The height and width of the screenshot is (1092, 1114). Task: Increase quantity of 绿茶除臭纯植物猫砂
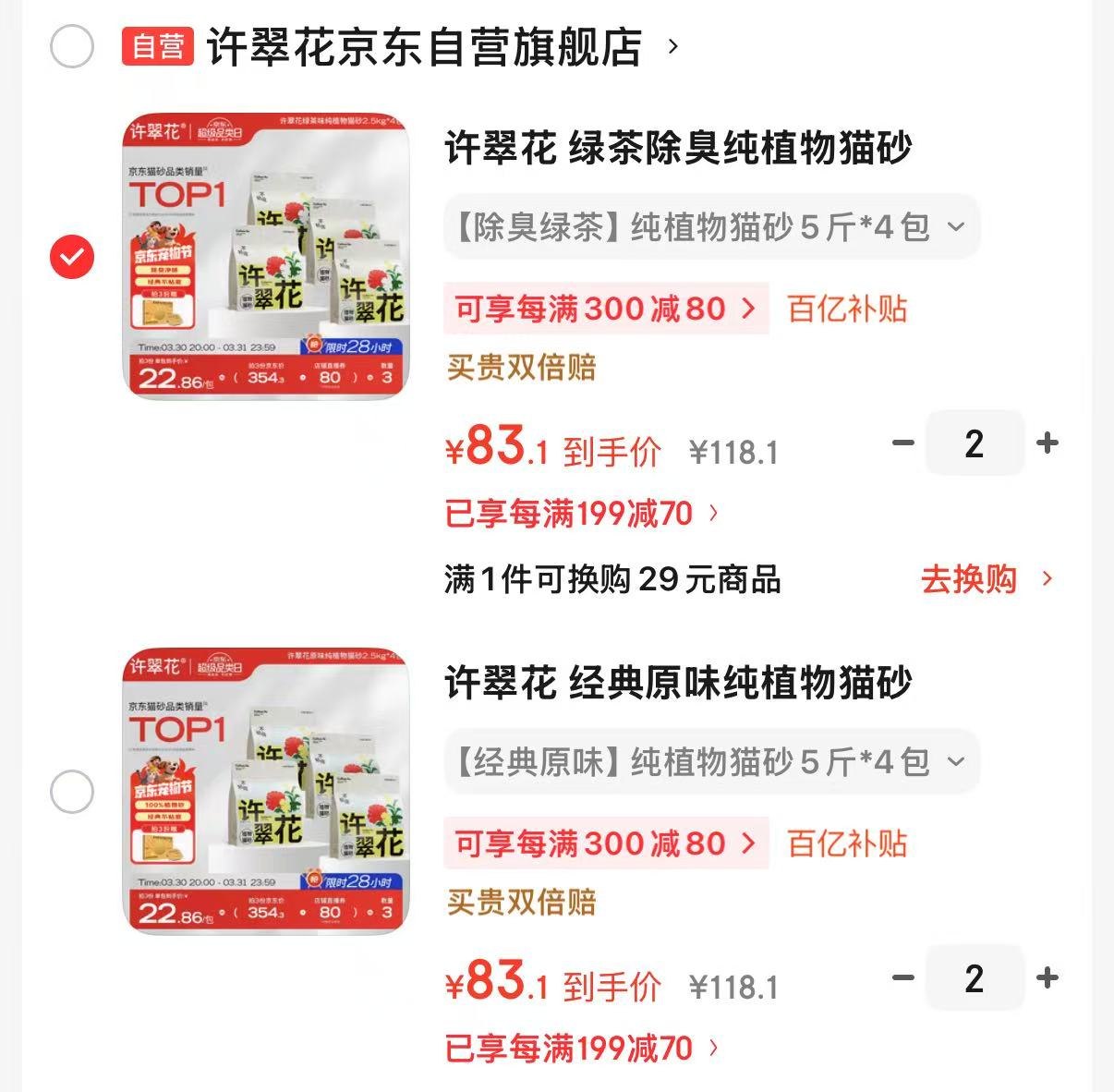(1047, 443)
